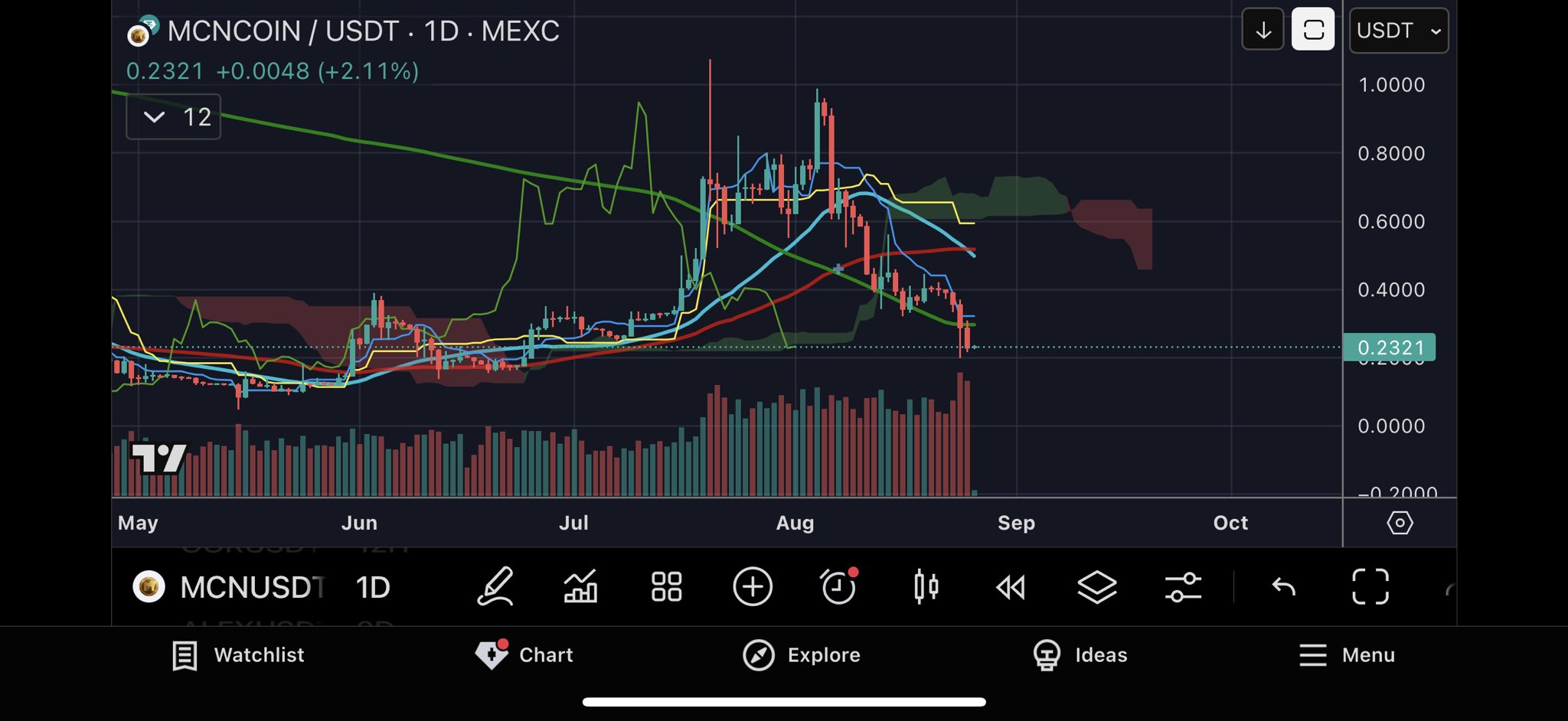
Task: Tap the plus circle add button
Action: pyautogui.click(x=753, y=587)
